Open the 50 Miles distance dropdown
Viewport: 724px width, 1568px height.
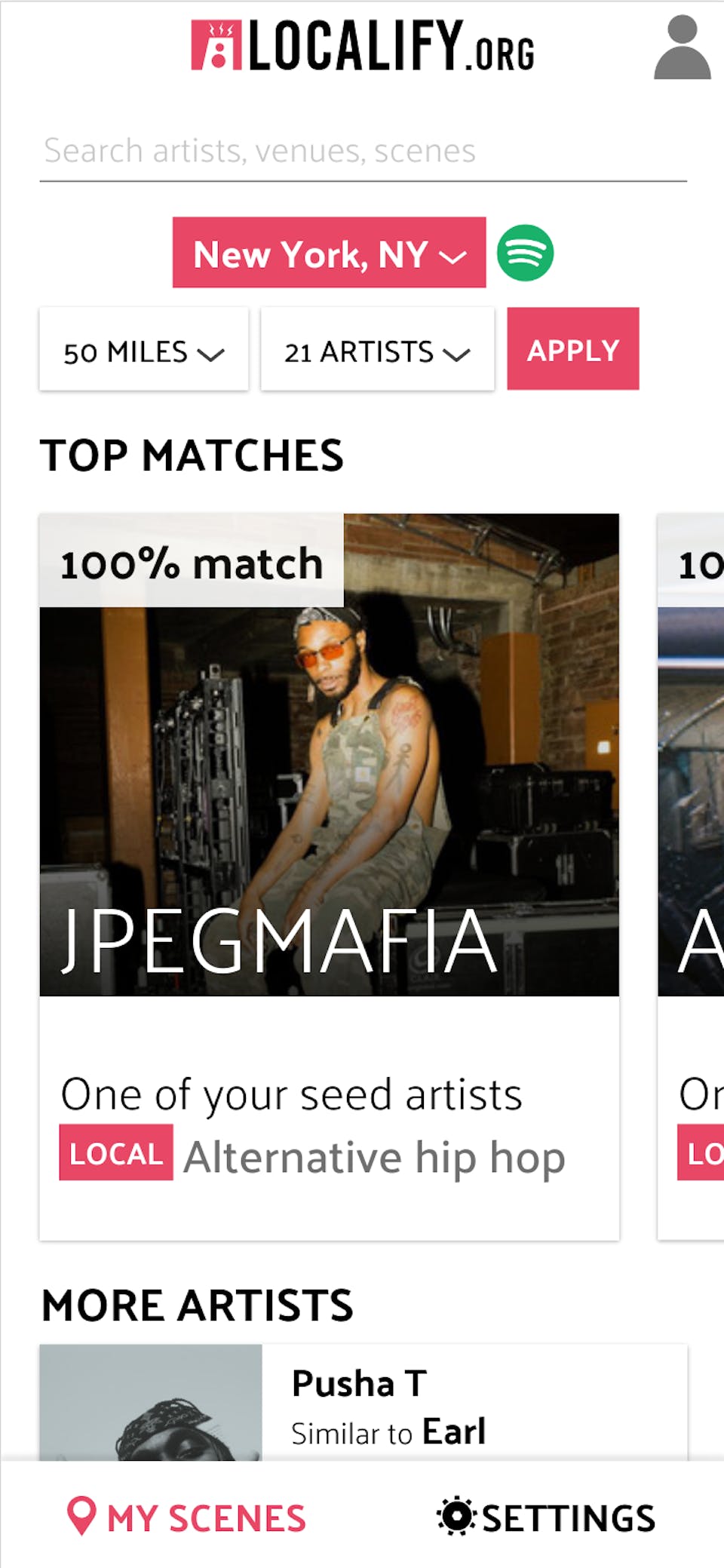[143, 350]
